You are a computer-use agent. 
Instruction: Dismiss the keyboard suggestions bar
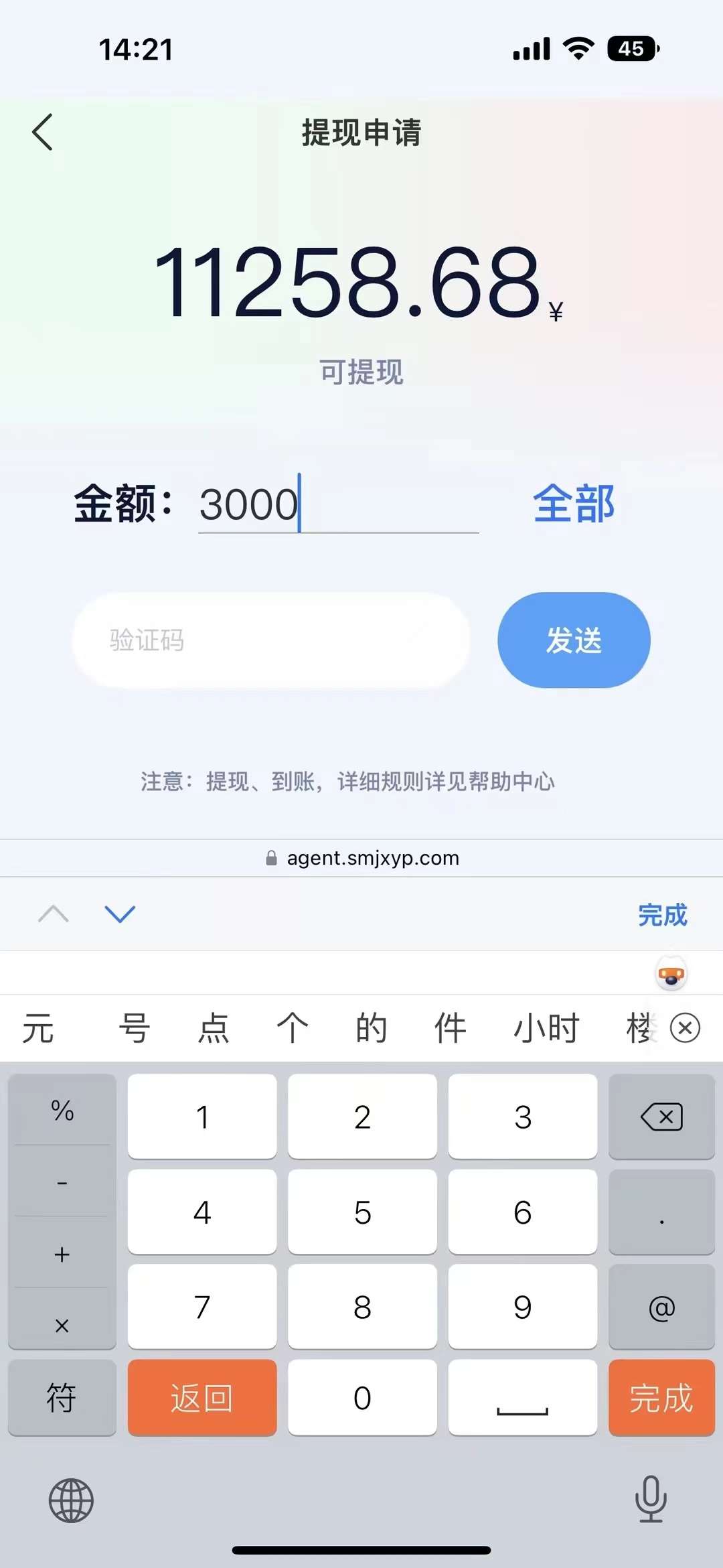pyautogui.click(x=685, y=1028)
